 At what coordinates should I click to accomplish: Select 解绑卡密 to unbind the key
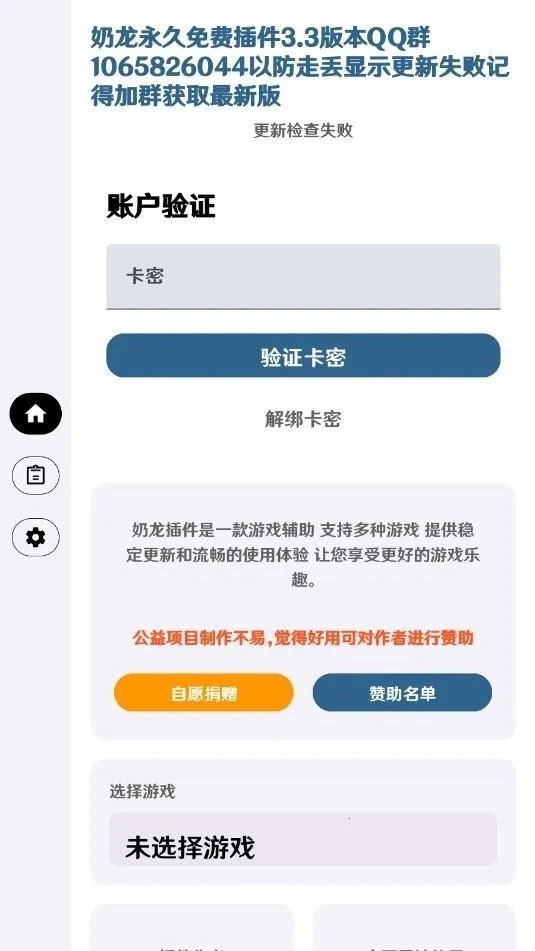click(303, 419)
